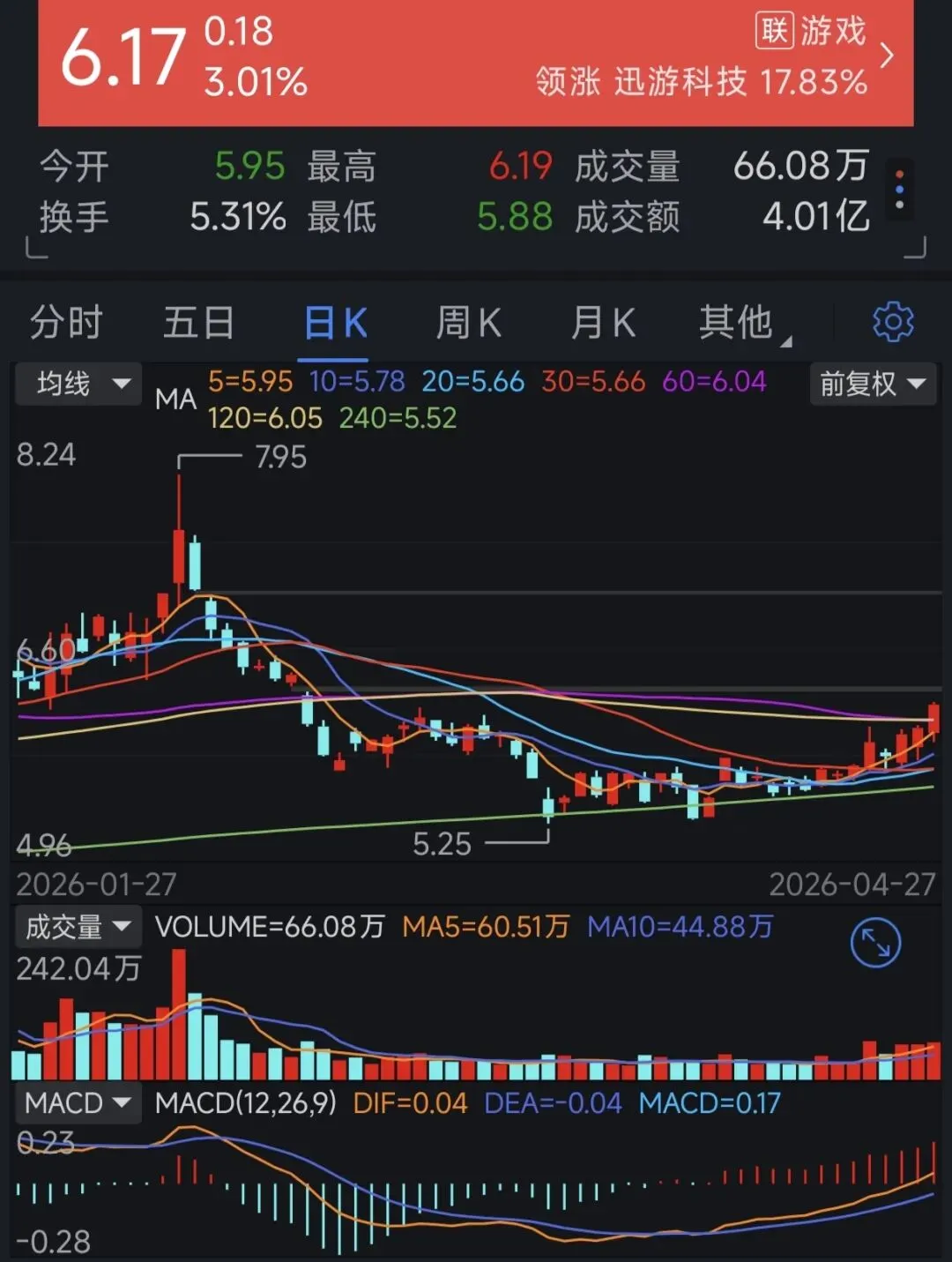Expand the chart to full screen

coord(875,943)
